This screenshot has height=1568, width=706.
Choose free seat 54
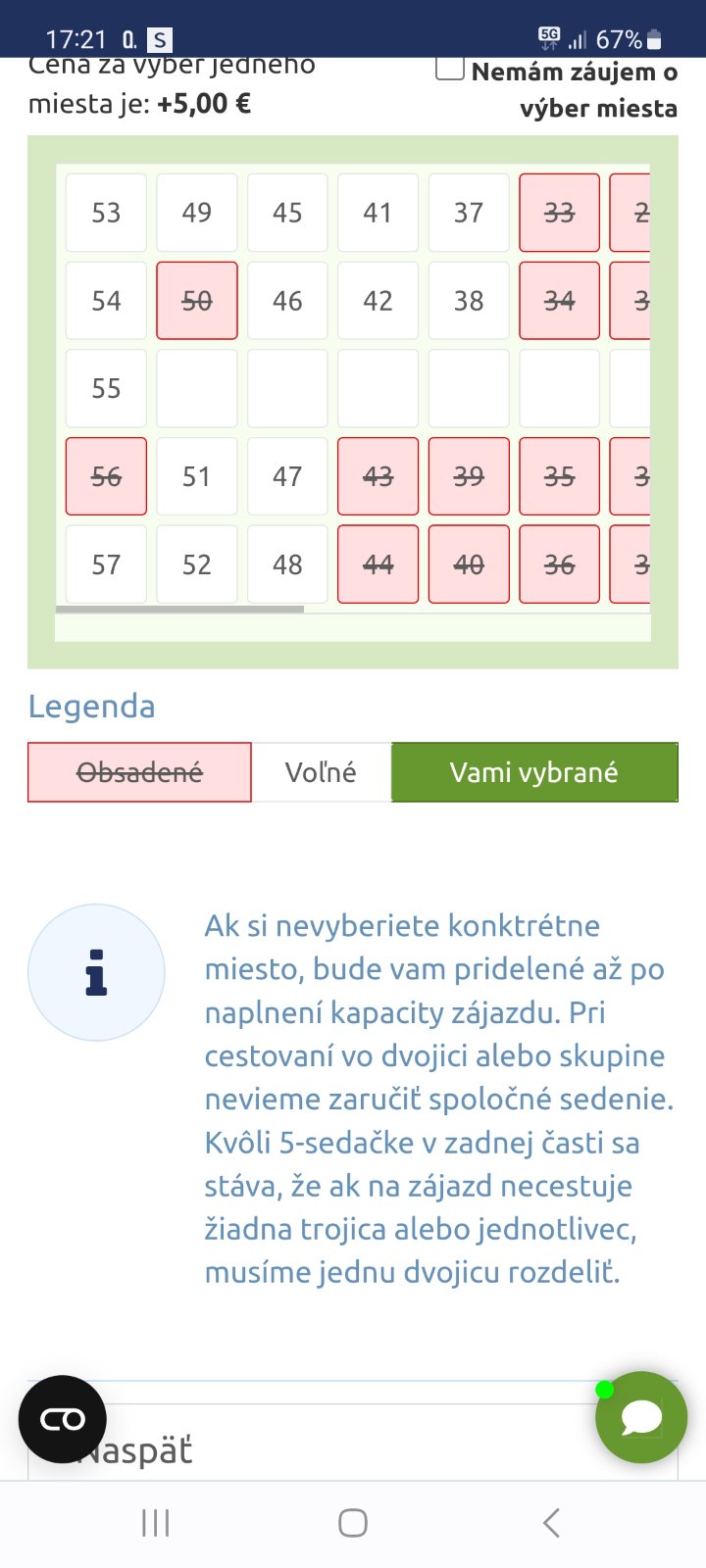pos(106,301)
